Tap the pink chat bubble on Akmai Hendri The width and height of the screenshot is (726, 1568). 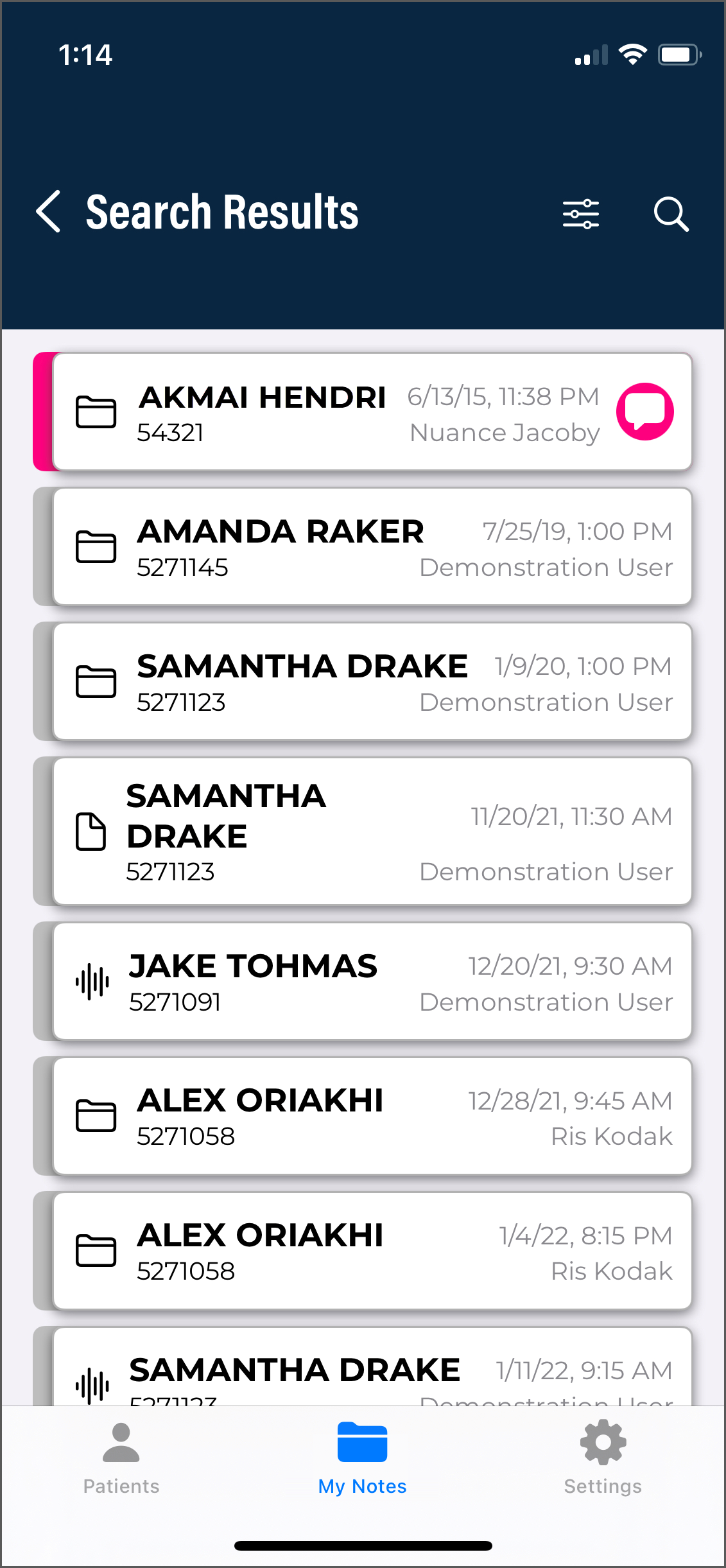pyautogui.click(x=644, y=412)
